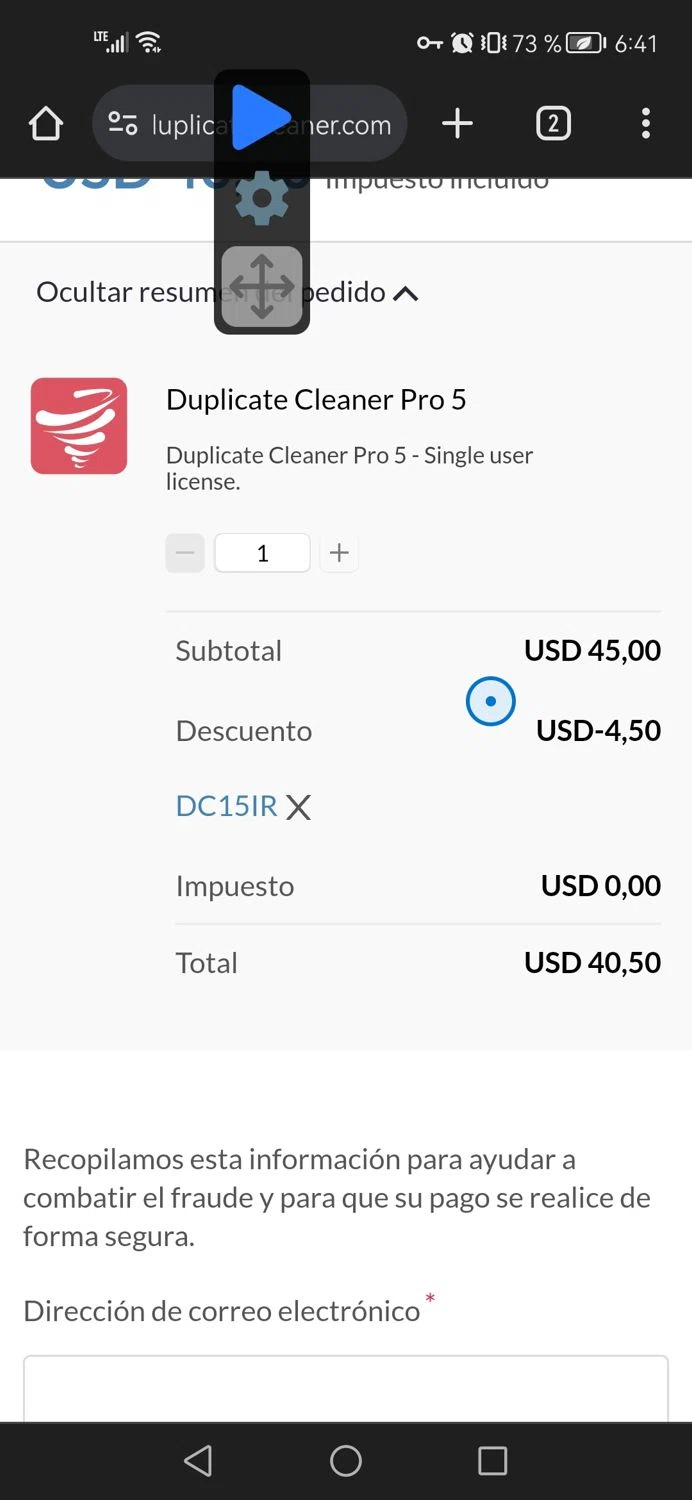692x1500 pixels.
Task: Go back using the system navigation bar
Action: [198, 1461]
